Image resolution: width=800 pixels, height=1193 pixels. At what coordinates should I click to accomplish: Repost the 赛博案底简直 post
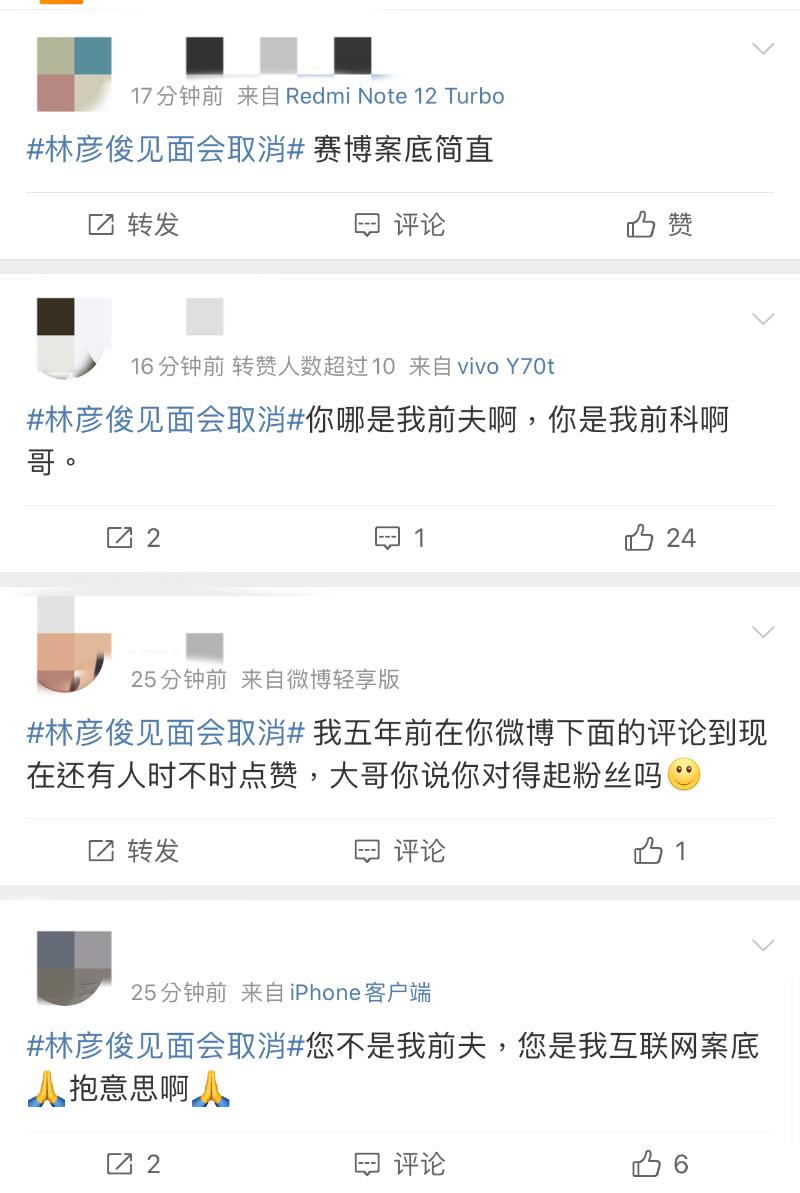coord(134,225)
